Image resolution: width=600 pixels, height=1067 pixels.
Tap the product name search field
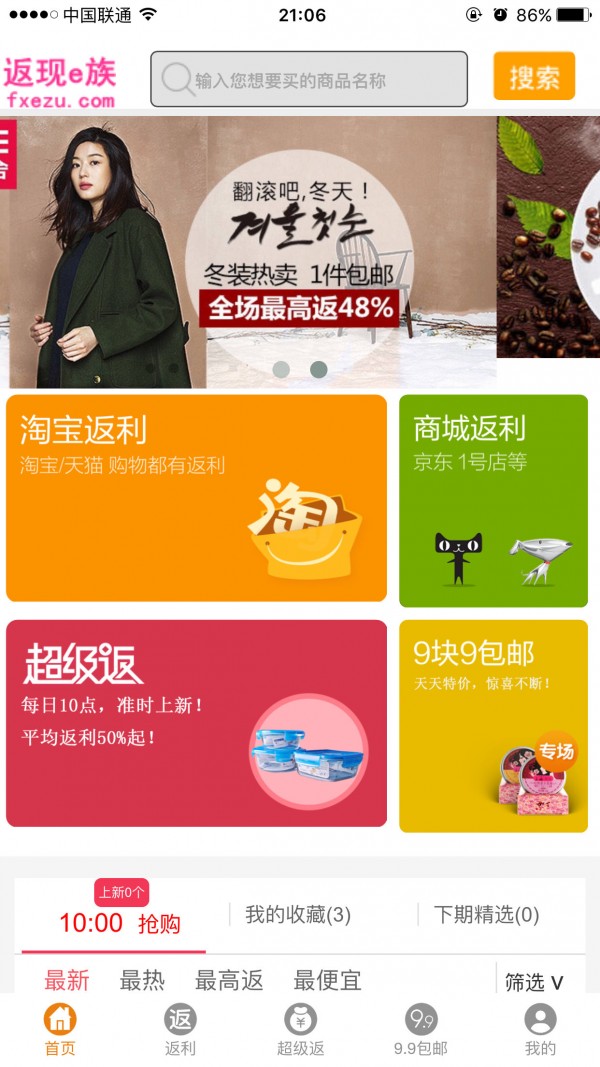coord(310,80)
